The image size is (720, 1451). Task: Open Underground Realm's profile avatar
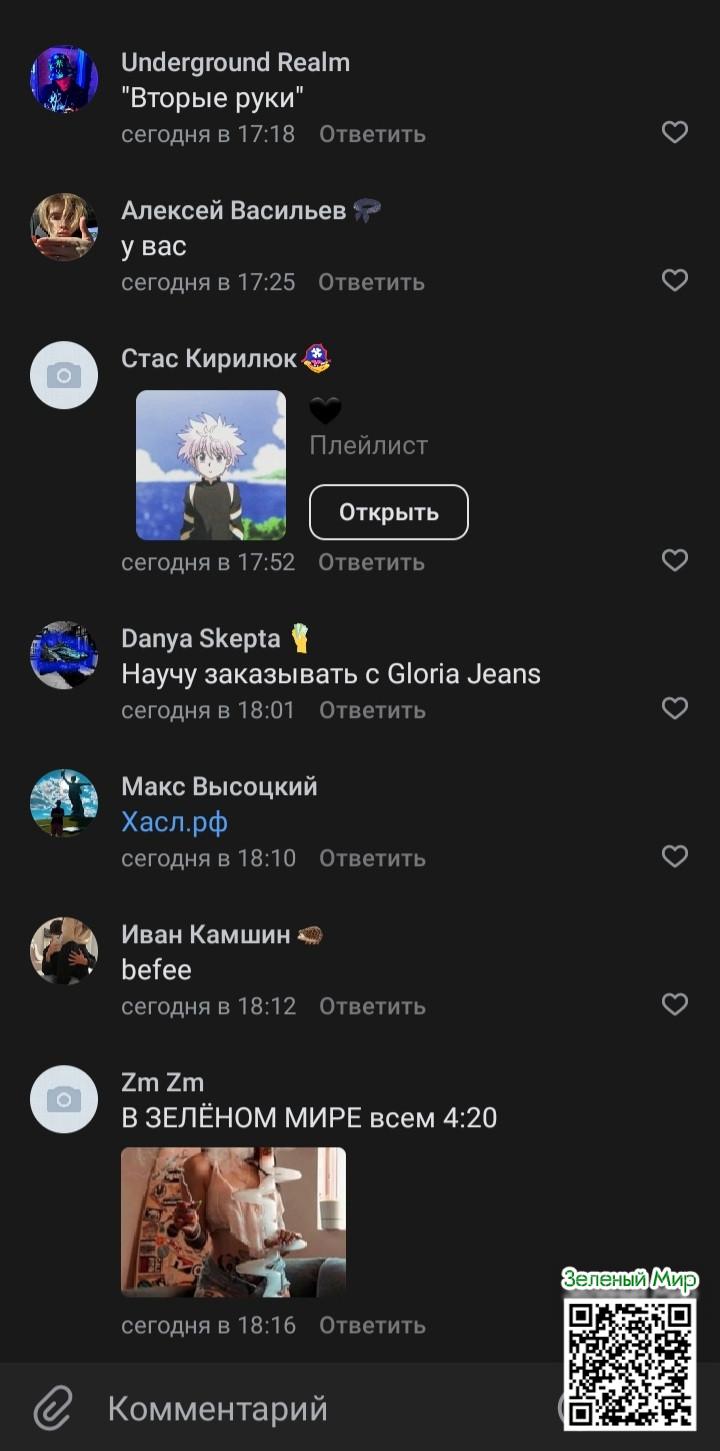tap(64, 80)
